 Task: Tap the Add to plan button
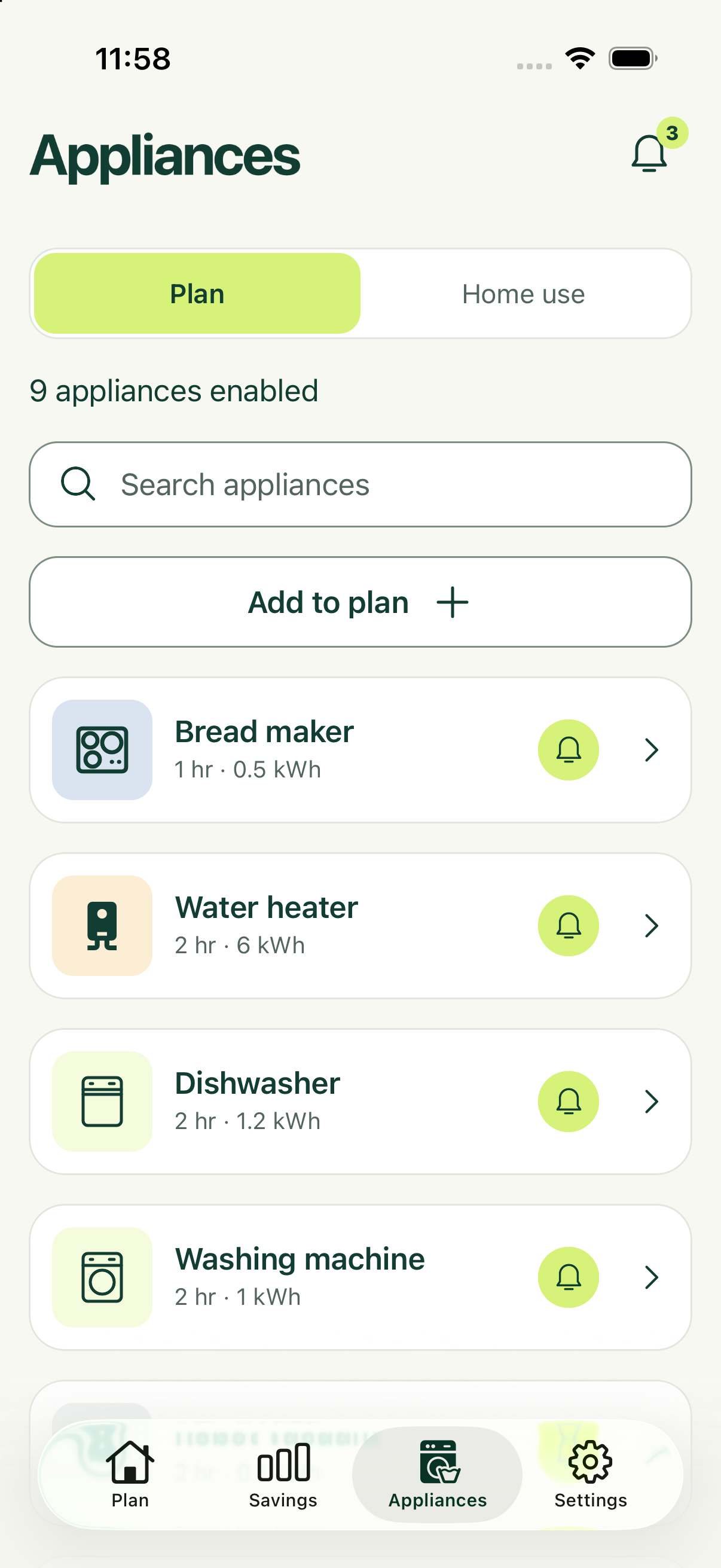pos(360,602)
